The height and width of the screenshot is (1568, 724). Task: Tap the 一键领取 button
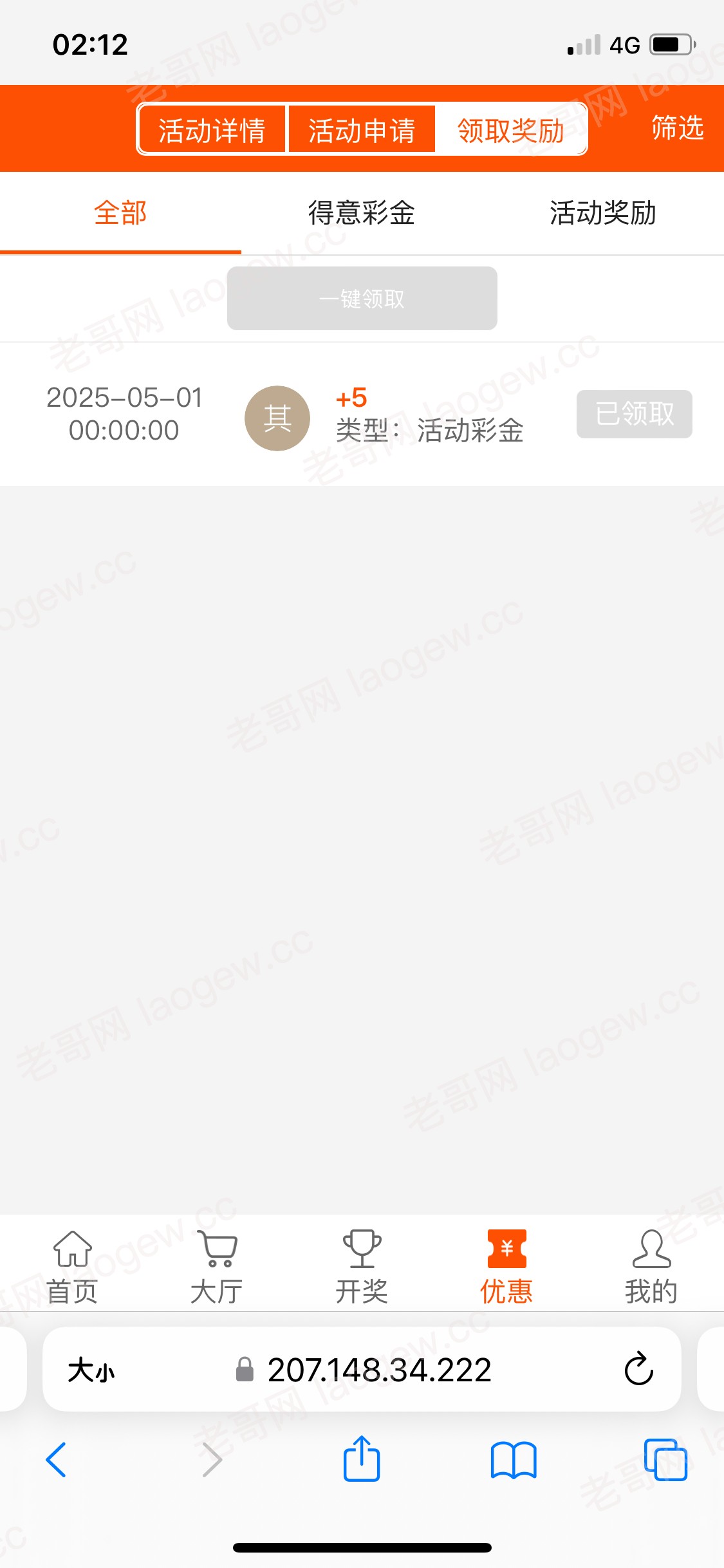362,299
